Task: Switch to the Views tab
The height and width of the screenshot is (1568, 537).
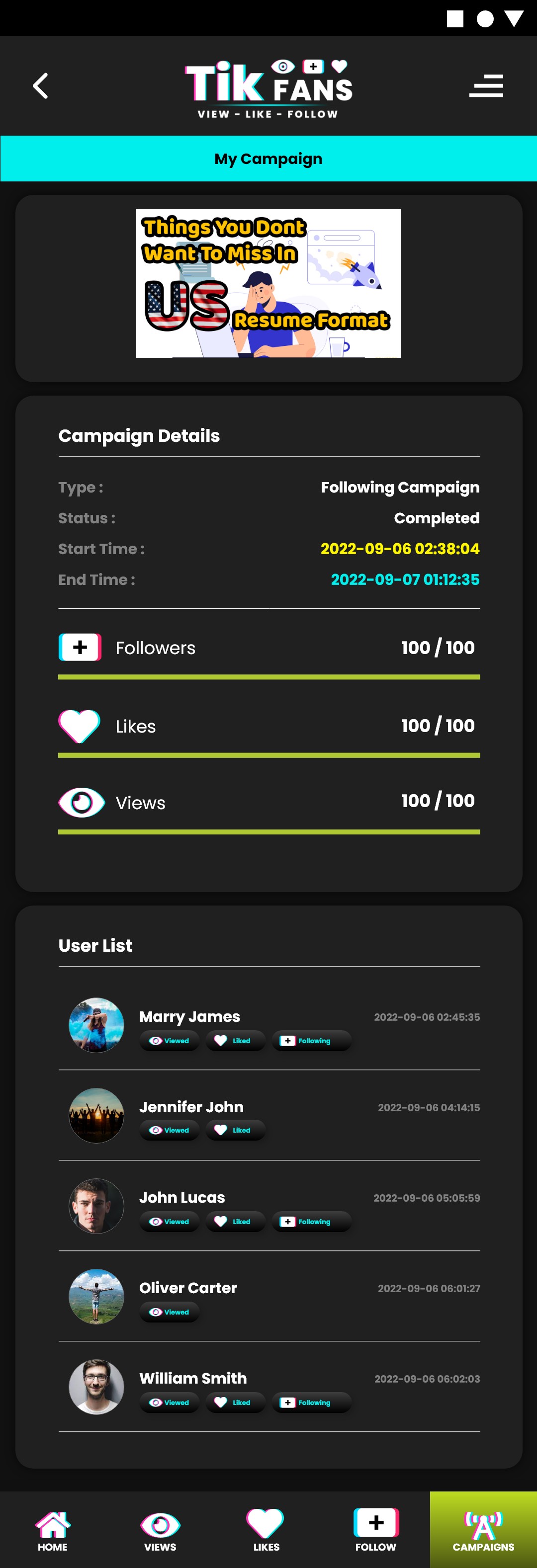Action: coord(160,1530)
